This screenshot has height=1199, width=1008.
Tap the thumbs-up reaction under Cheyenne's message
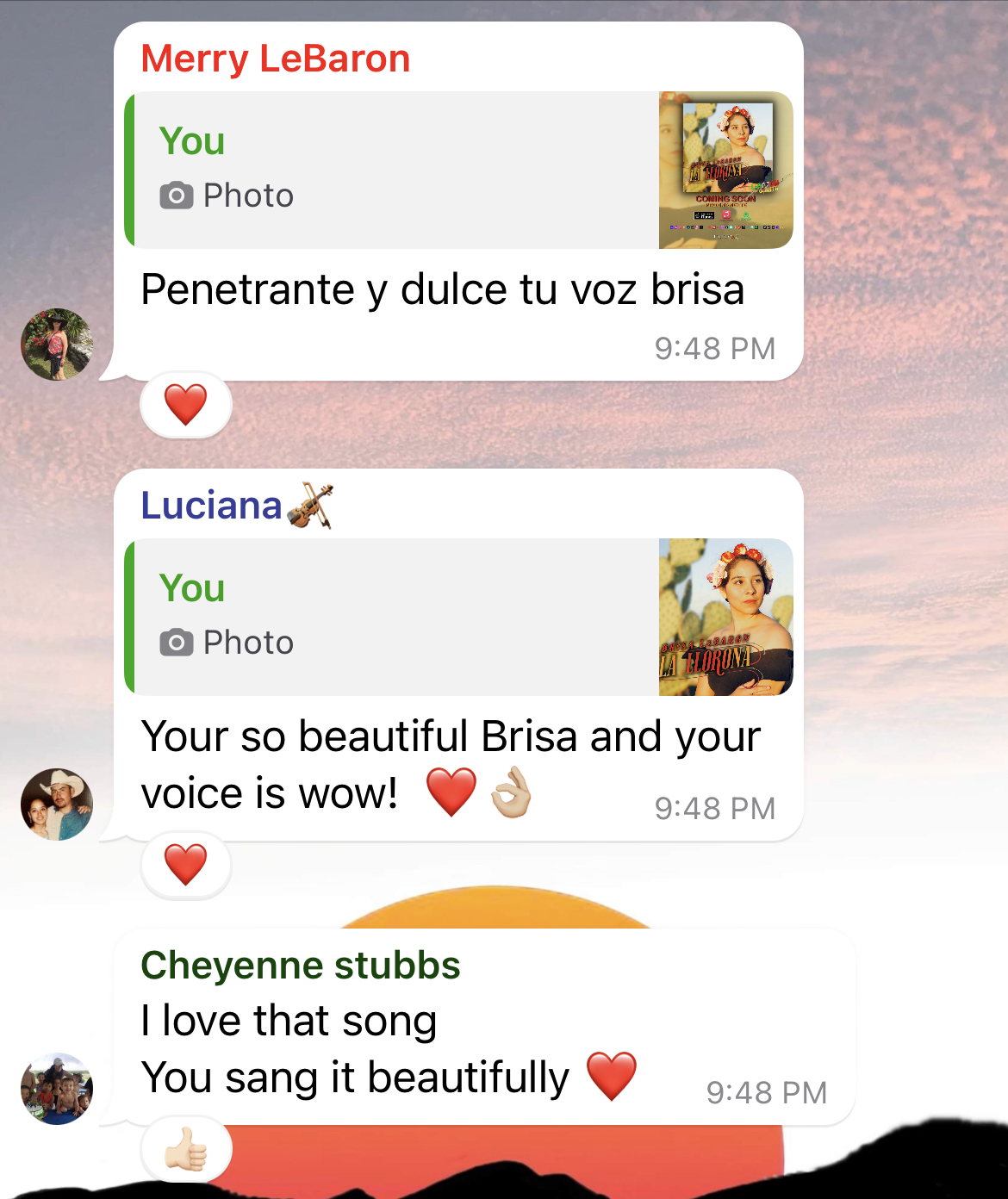coord(186,1151)
